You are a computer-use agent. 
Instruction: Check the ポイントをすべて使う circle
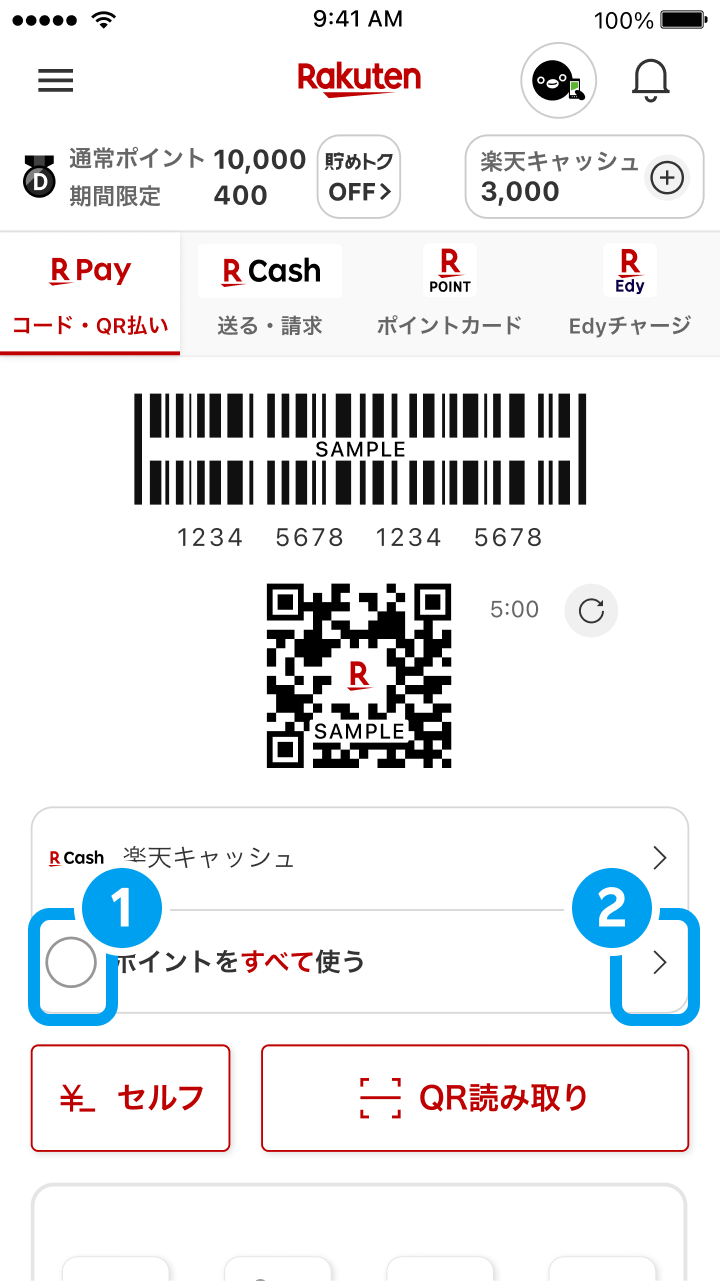pos(71,963)
